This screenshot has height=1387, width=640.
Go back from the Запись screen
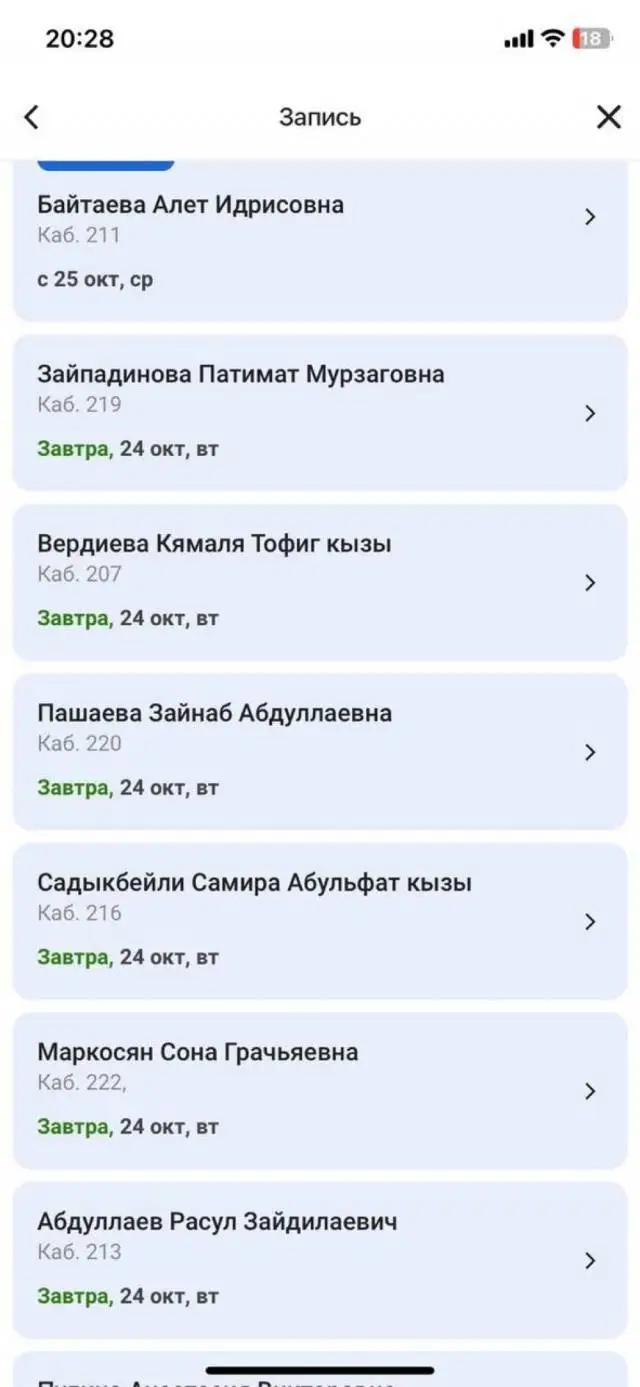tap(32, 117)
